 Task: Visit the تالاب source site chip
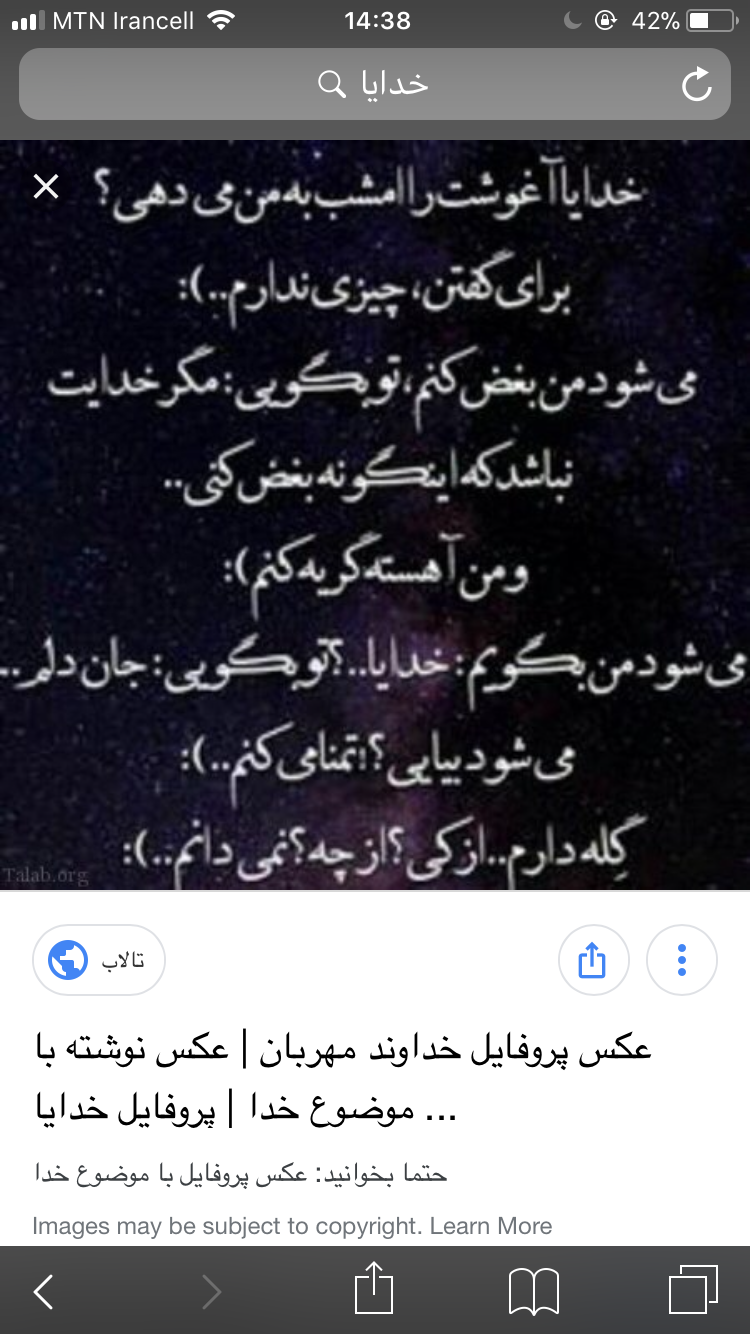[99, 960]
